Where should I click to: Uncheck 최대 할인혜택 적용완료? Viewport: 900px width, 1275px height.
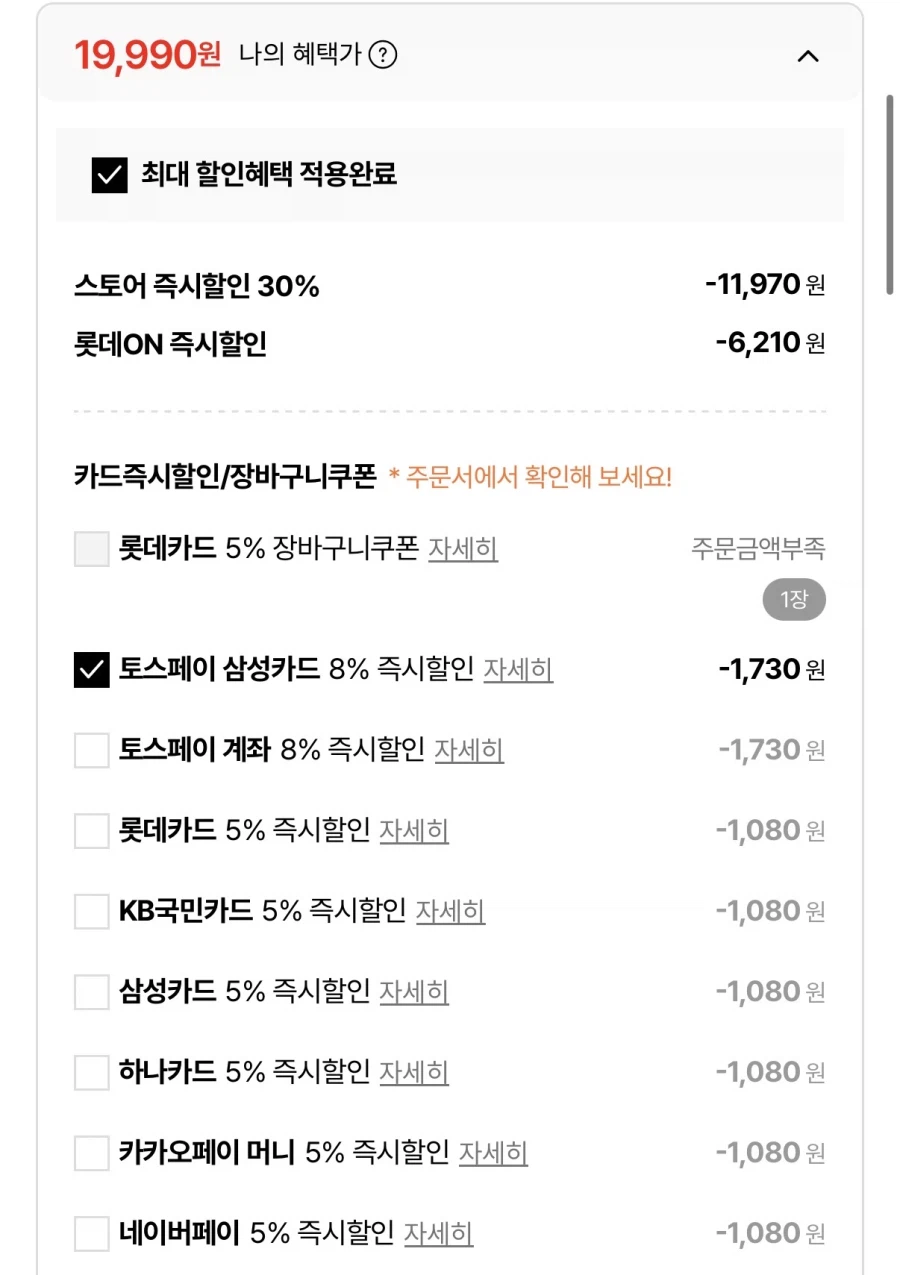point(108,175)
